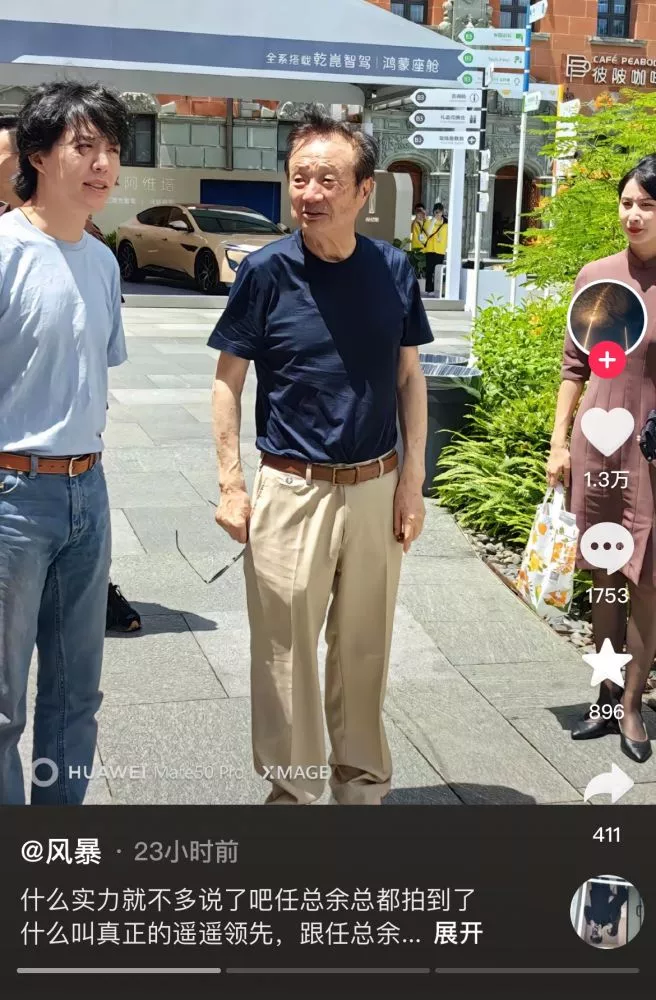Open the sound disc thumbnail
The height and width of the screenshot is (1000, 656).
(x=606, y=912)
